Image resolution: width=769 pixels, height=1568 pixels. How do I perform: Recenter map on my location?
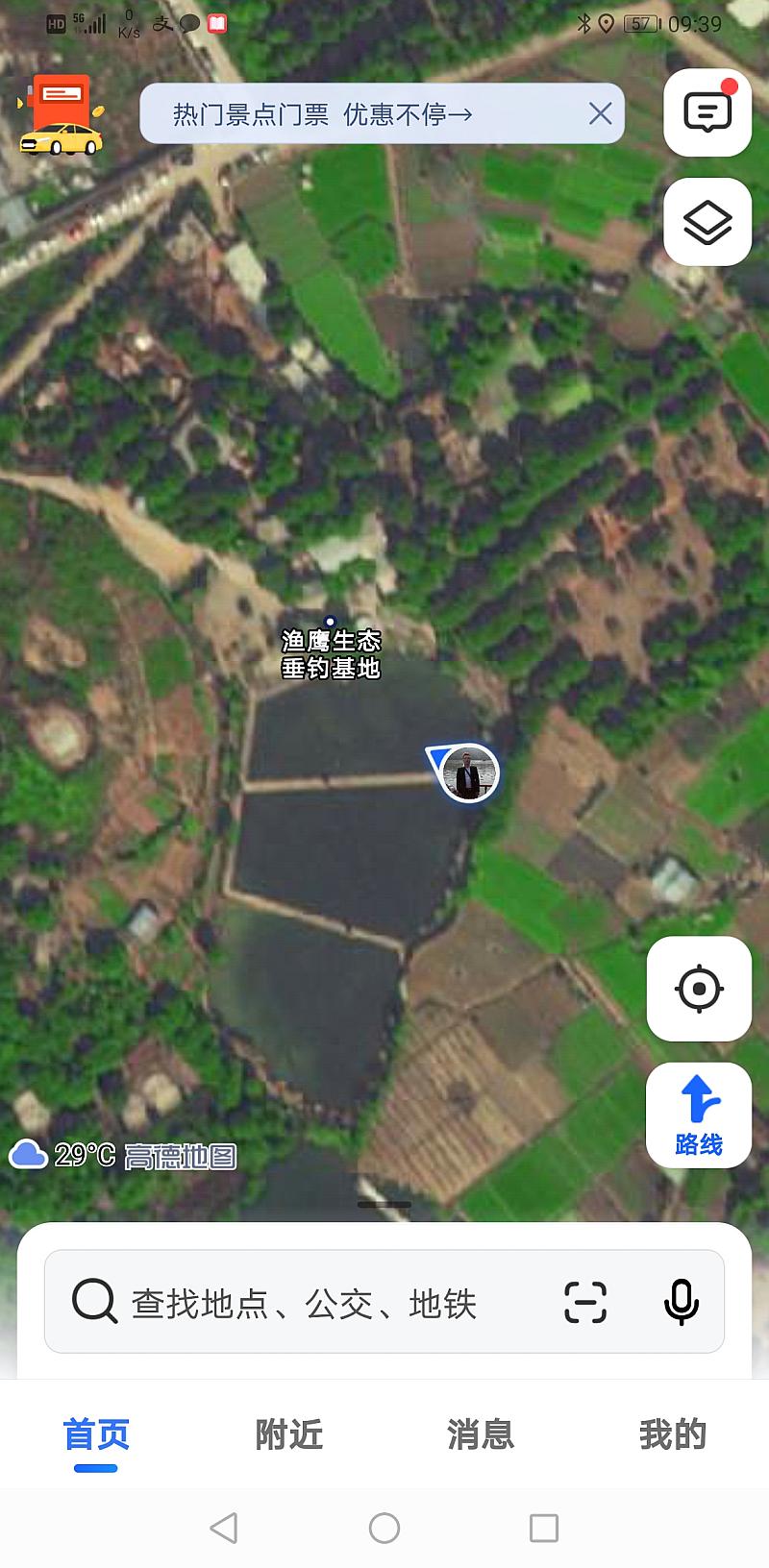[x=699, y=989]
